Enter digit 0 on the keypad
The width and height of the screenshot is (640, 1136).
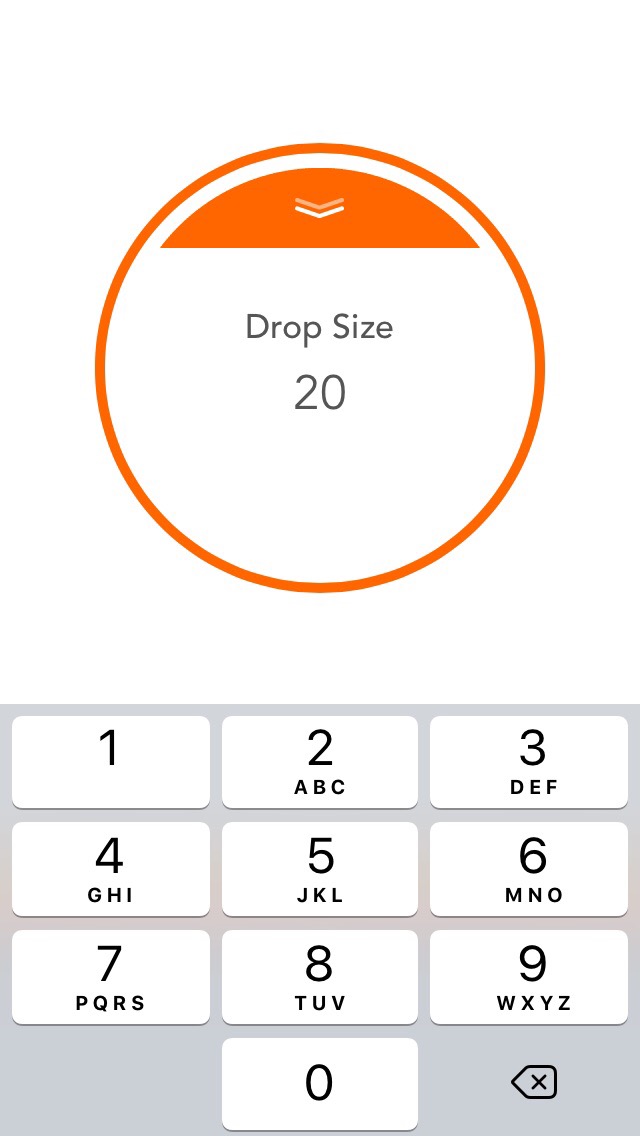pos(320,1084)
